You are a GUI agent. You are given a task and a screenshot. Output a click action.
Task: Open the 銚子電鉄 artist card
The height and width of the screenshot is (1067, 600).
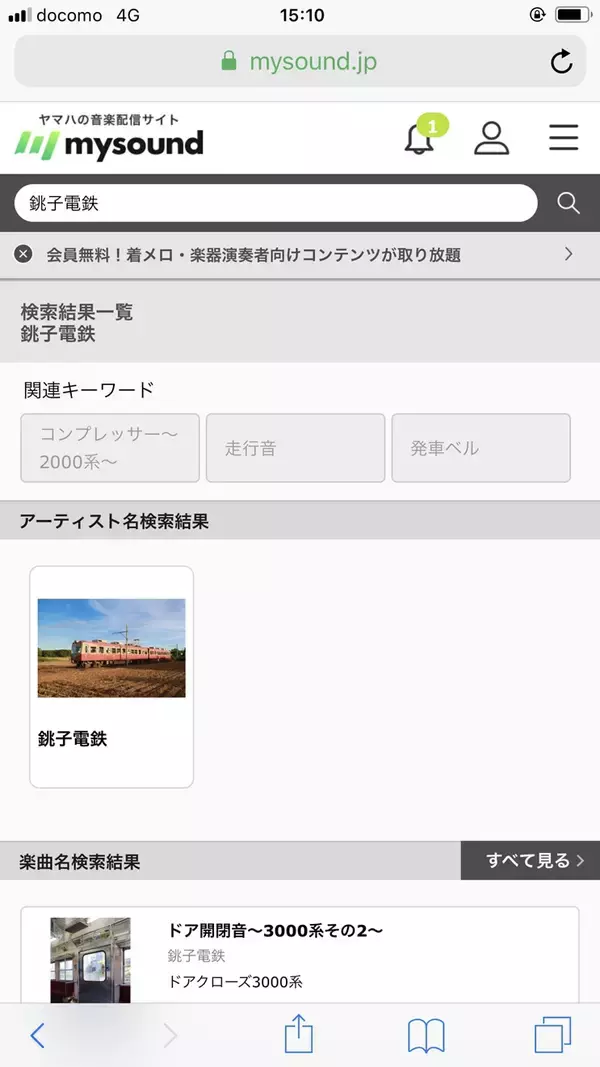tap(111, 677)
